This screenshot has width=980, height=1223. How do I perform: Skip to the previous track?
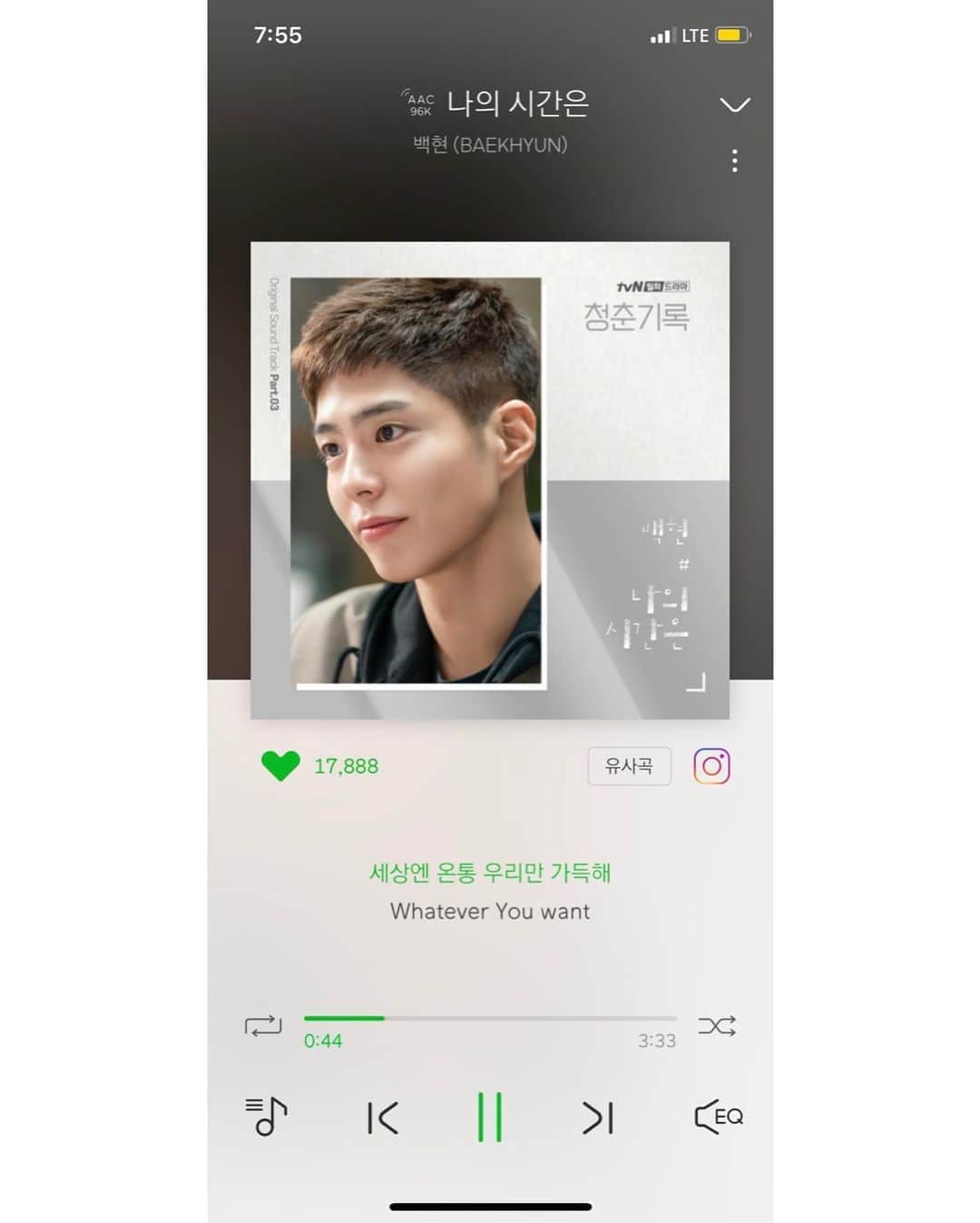(x=382, y=1118)
